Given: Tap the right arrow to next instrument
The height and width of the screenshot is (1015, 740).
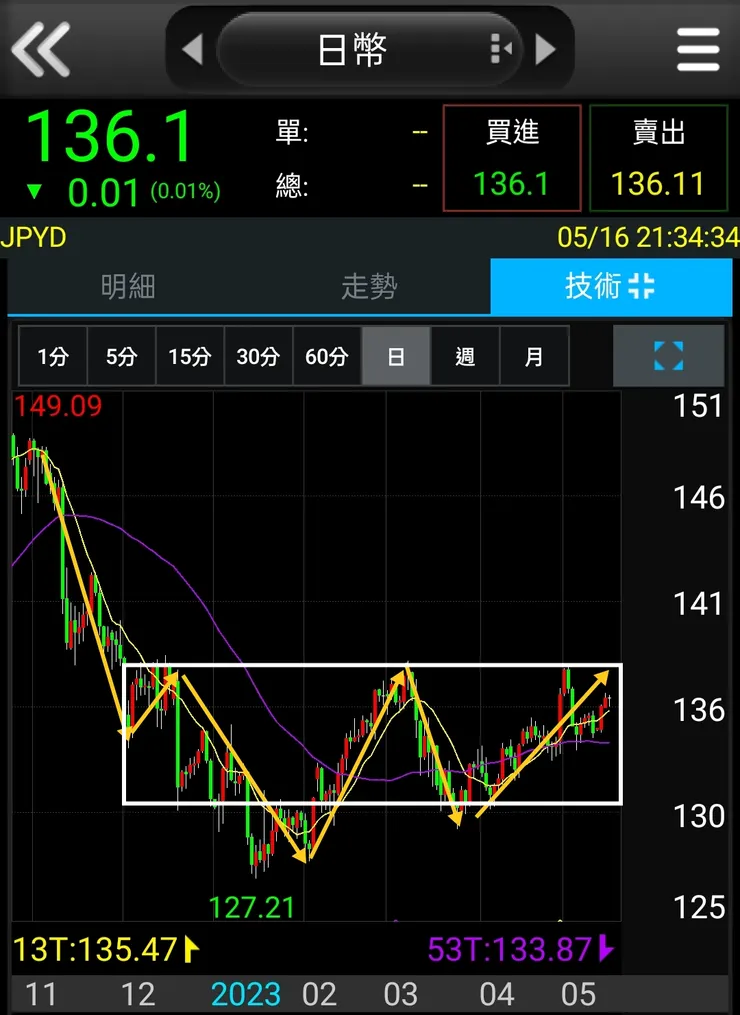Looking at the screenshot, I should pyautogui.click(x=546, y=48).
